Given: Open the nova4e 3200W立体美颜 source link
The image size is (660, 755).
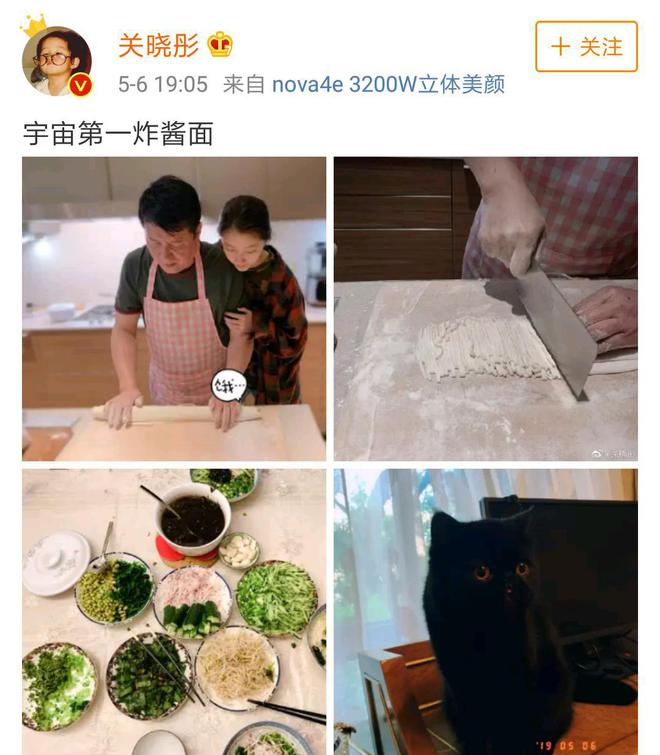Looking at the screenshot, I should (388, 85).
